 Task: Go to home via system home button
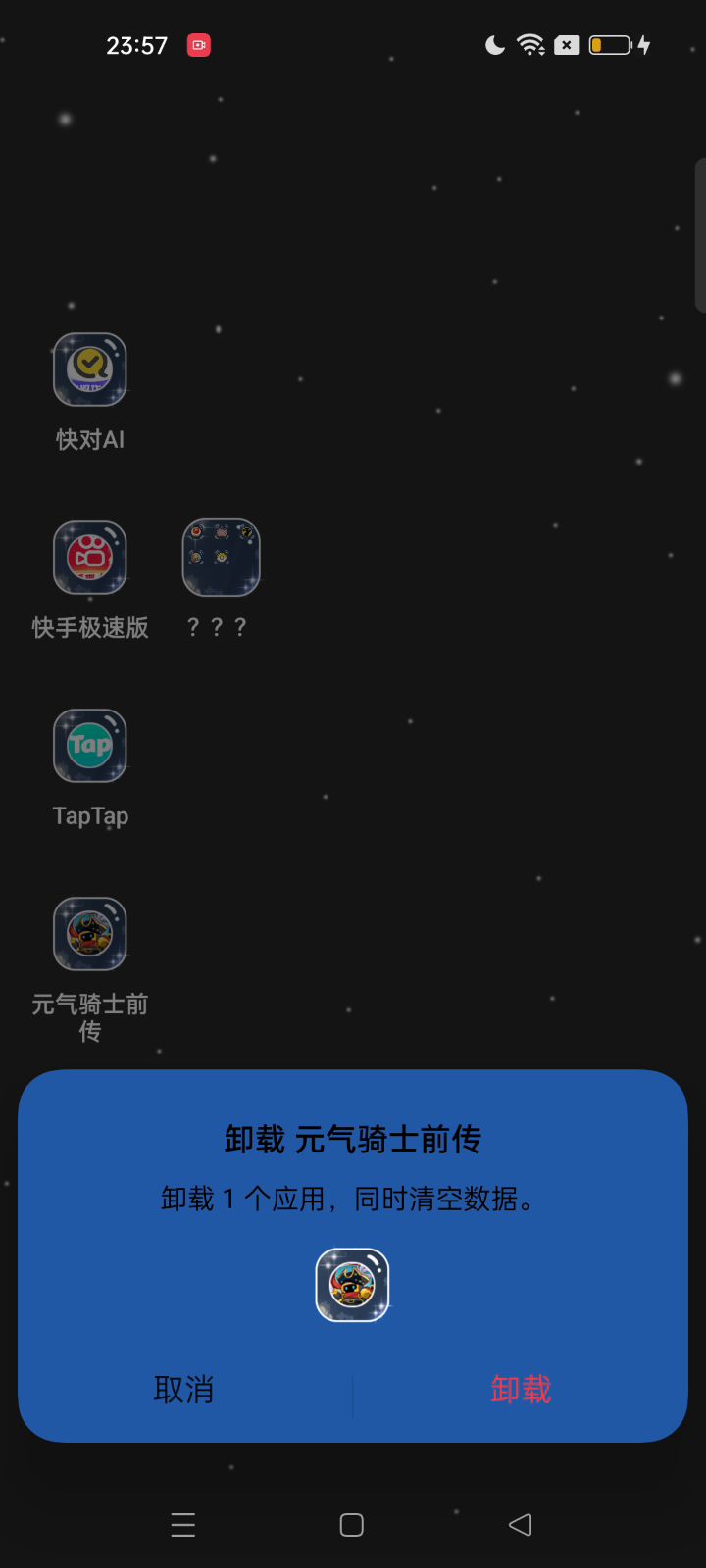(x=352, y=1524)
